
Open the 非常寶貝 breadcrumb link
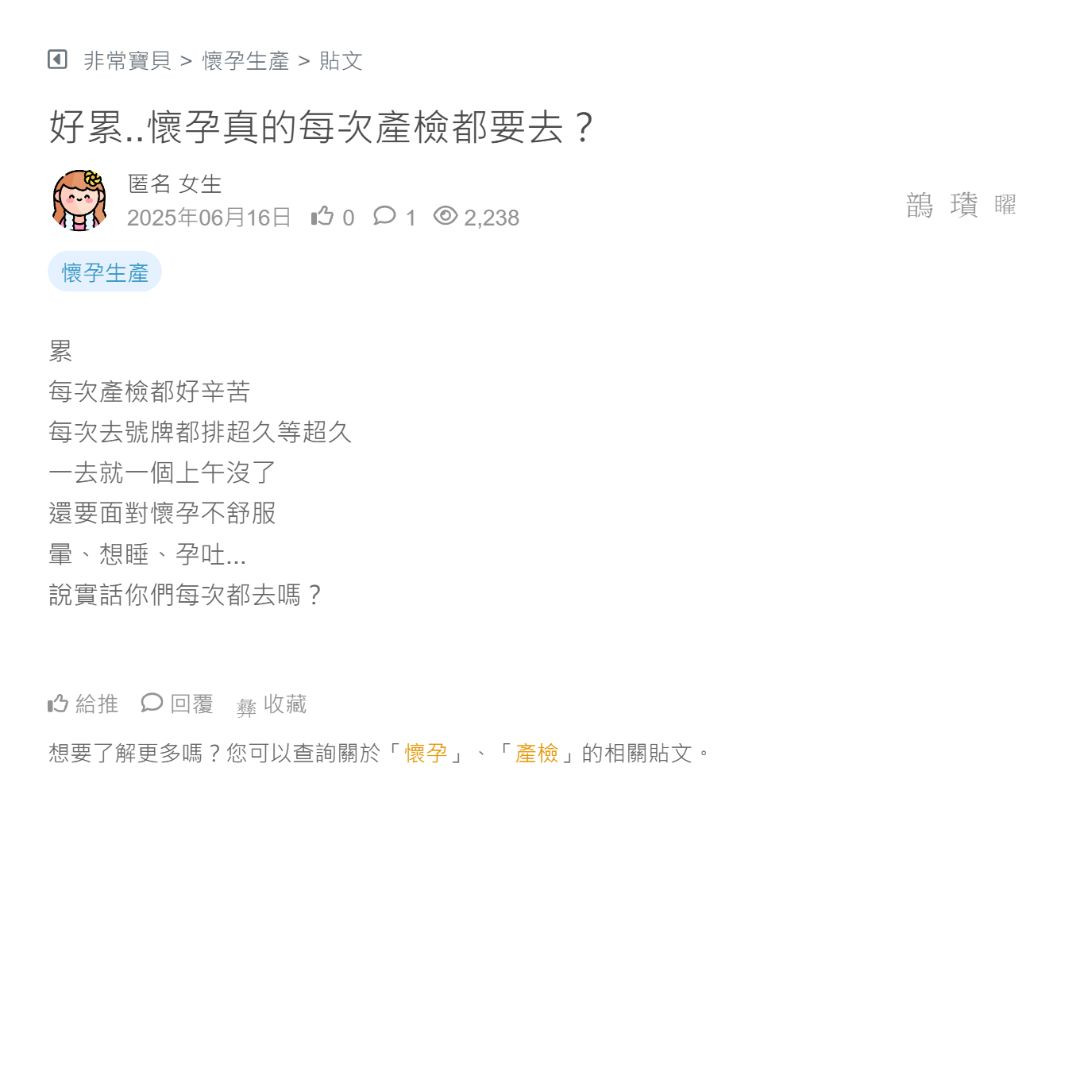[127, 61]
